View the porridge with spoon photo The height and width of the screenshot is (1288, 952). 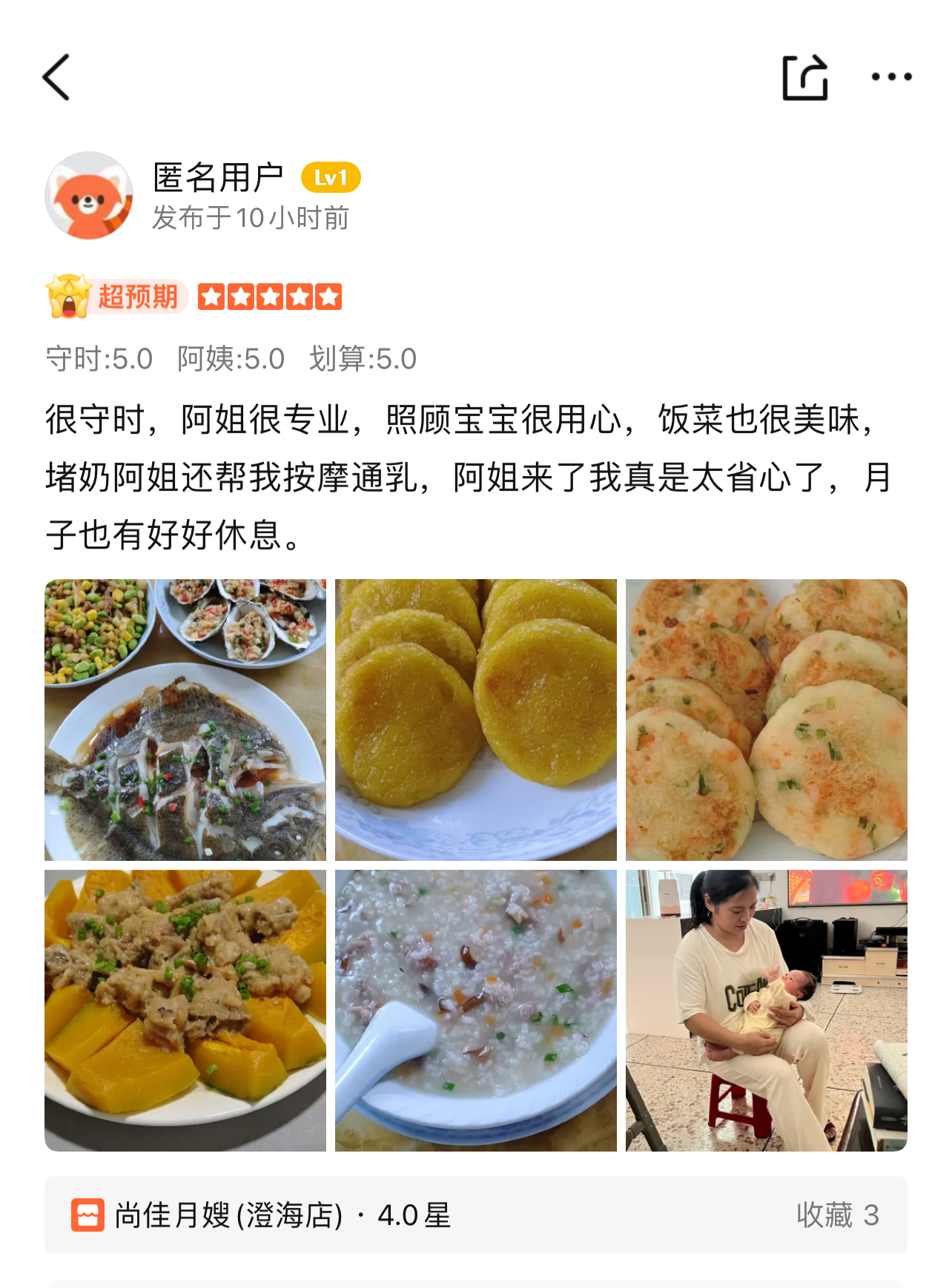tap(476, 1010)
